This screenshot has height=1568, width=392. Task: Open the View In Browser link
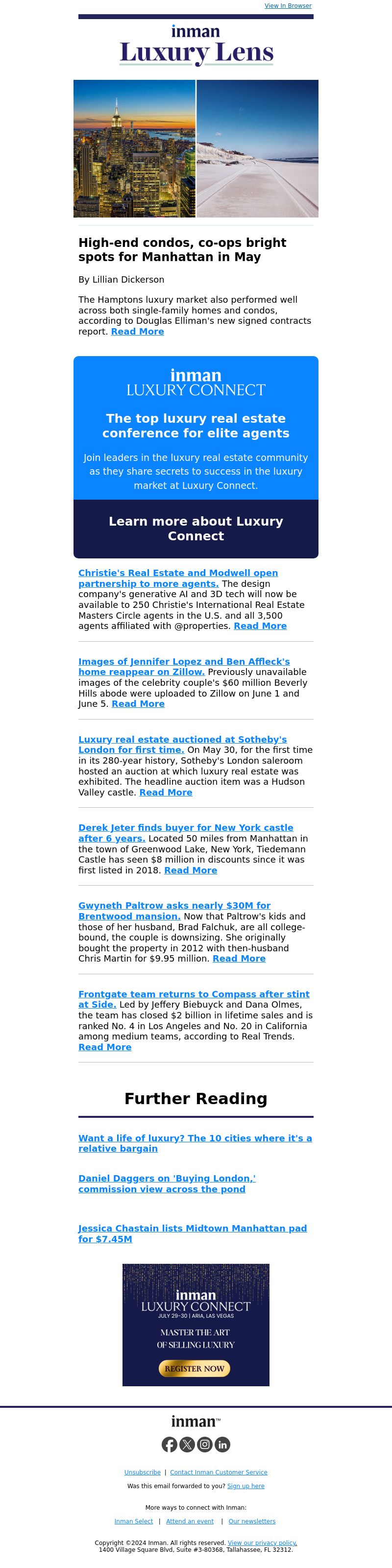click(x=287, y=5)
